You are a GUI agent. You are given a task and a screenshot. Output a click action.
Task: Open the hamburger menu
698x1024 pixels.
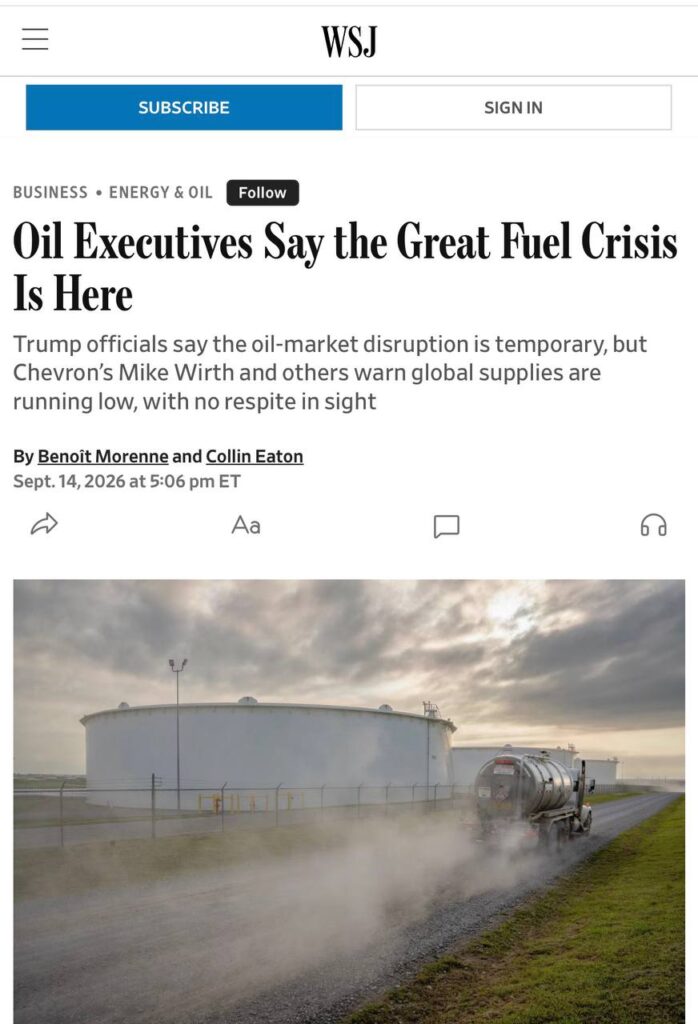click(x=35, y=39)
